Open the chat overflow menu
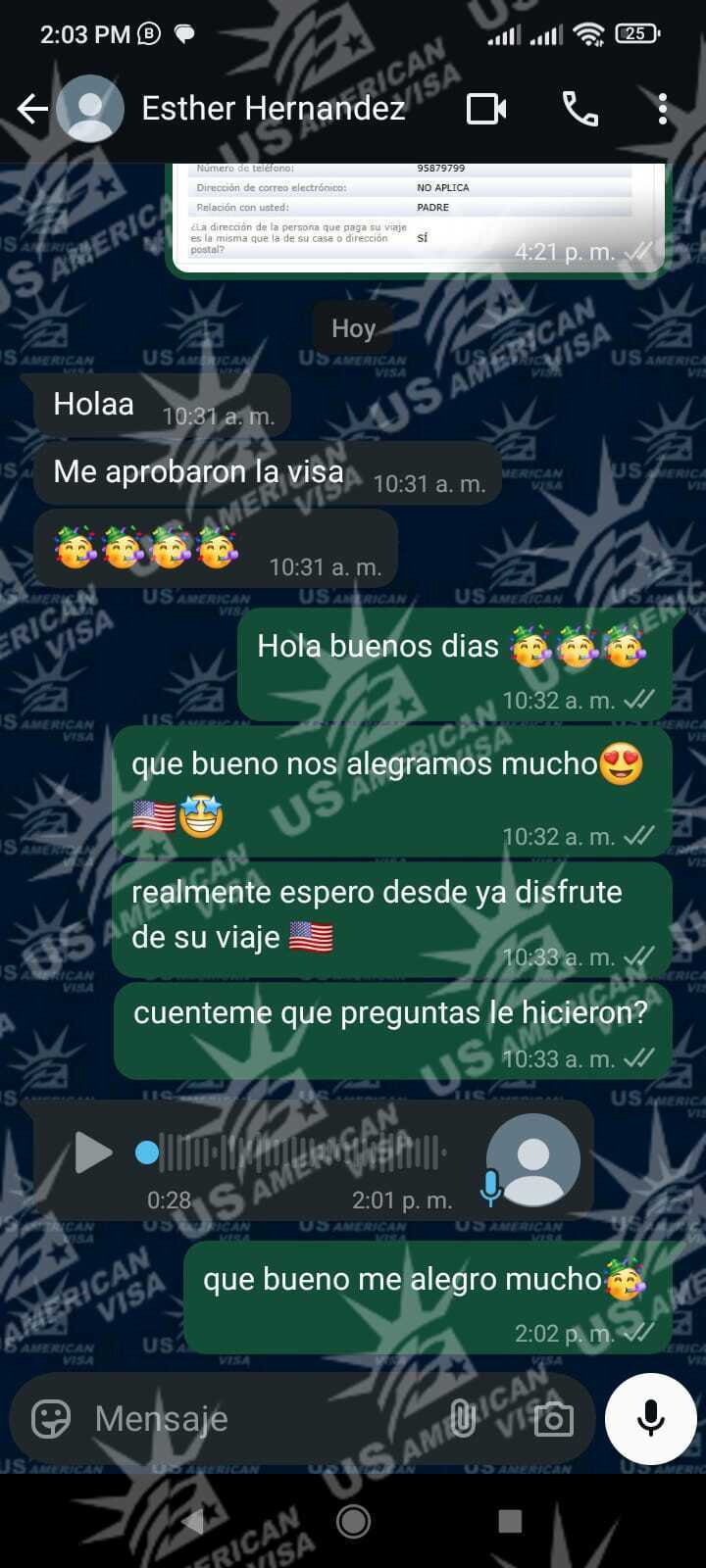Viewport: 706px width, 1568px height. (x=663, y=109)
